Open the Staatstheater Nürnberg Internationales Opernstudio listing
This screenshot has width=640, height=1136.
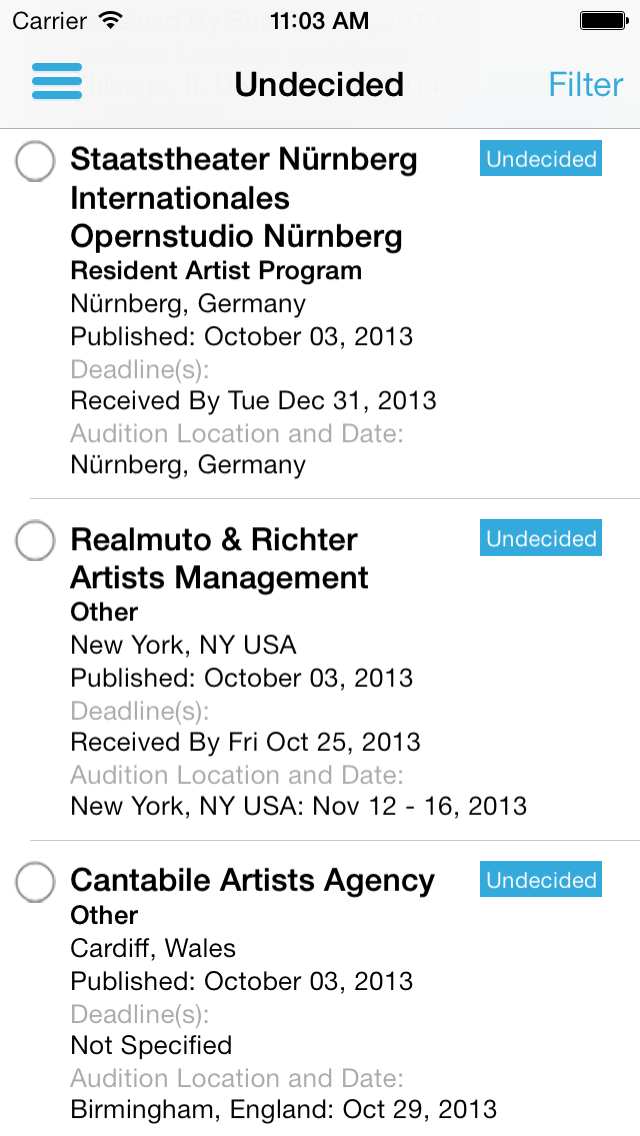(320, 314)
